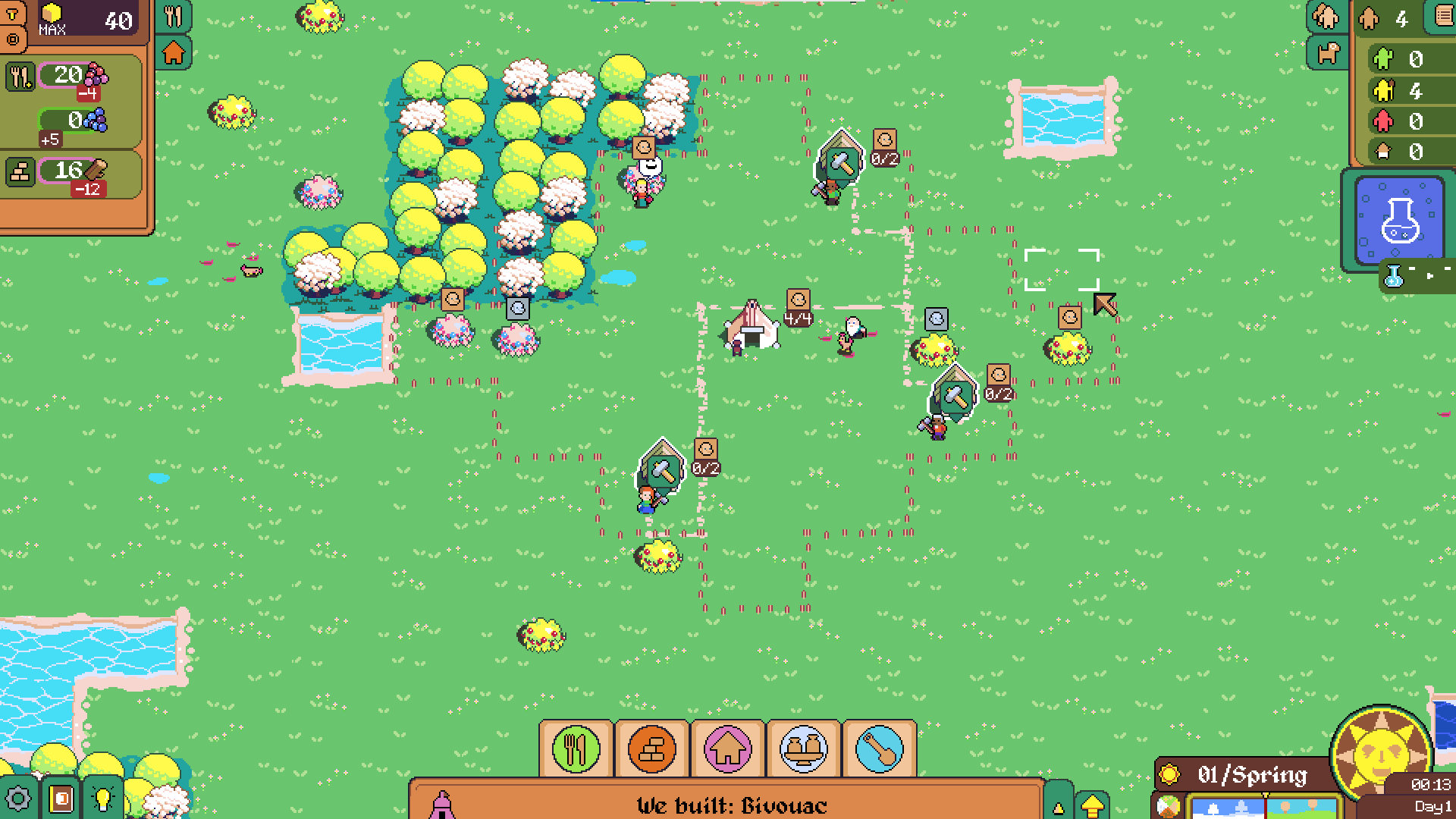Tap the hammer construction site near the forest
Image resolution: width=1456 pixels, height=819 pixels.
[841, 162]
